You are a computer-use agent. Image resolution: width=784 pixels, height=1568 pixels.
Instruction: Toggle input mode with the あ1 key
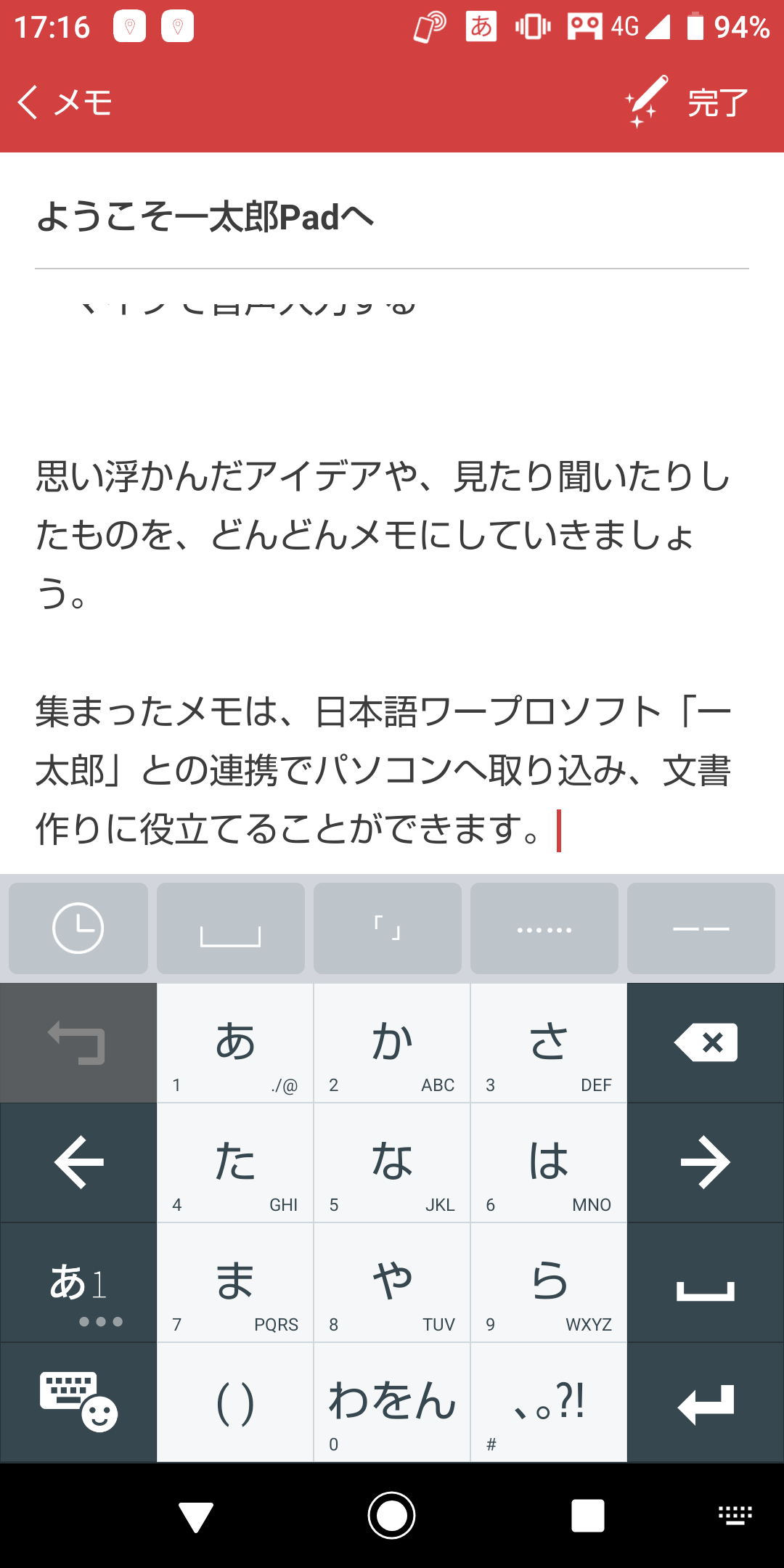pyautogui.click(x=77, y=1281)
